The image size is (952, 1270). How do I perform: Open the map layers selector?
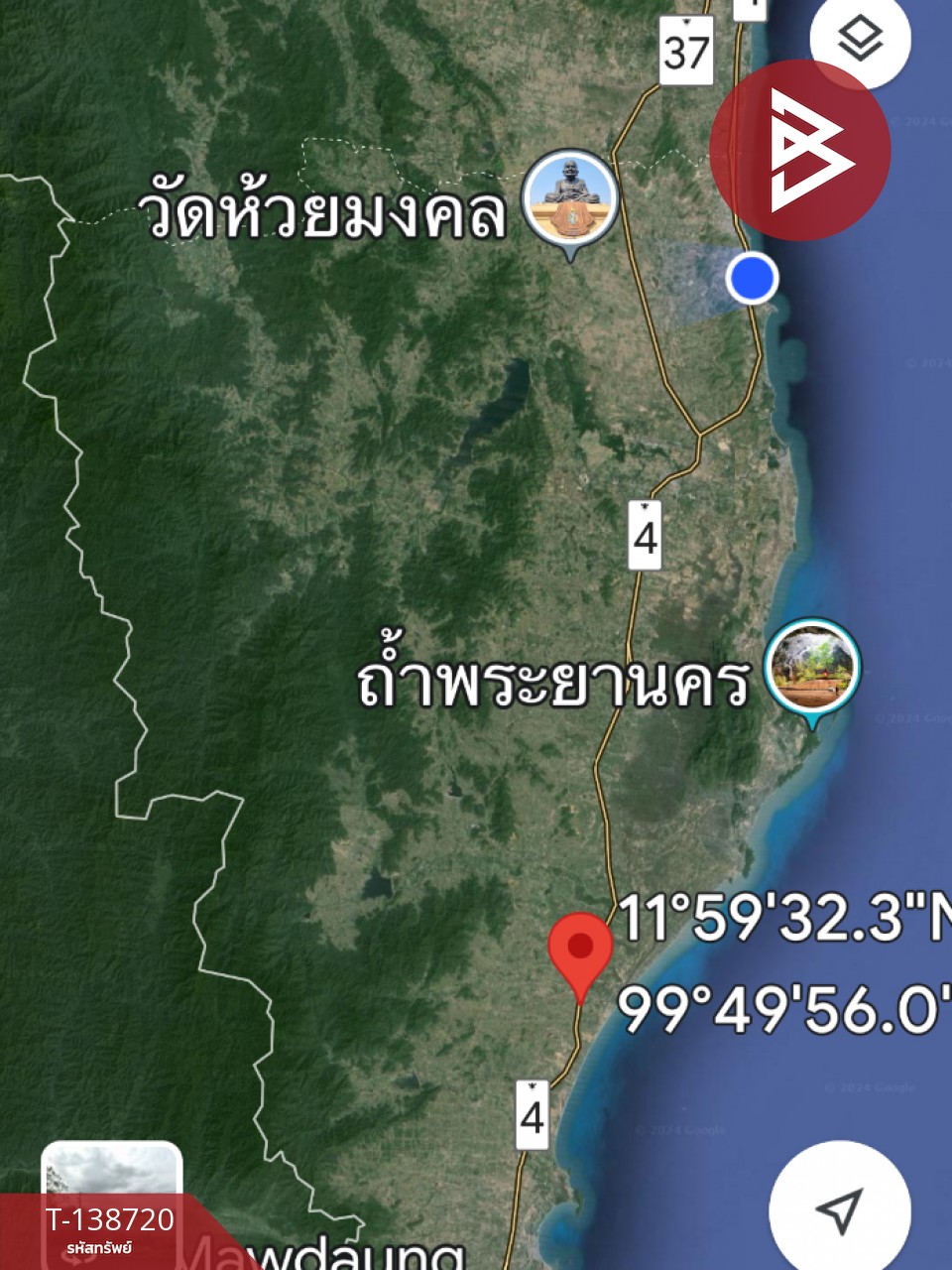coord(859,40)
